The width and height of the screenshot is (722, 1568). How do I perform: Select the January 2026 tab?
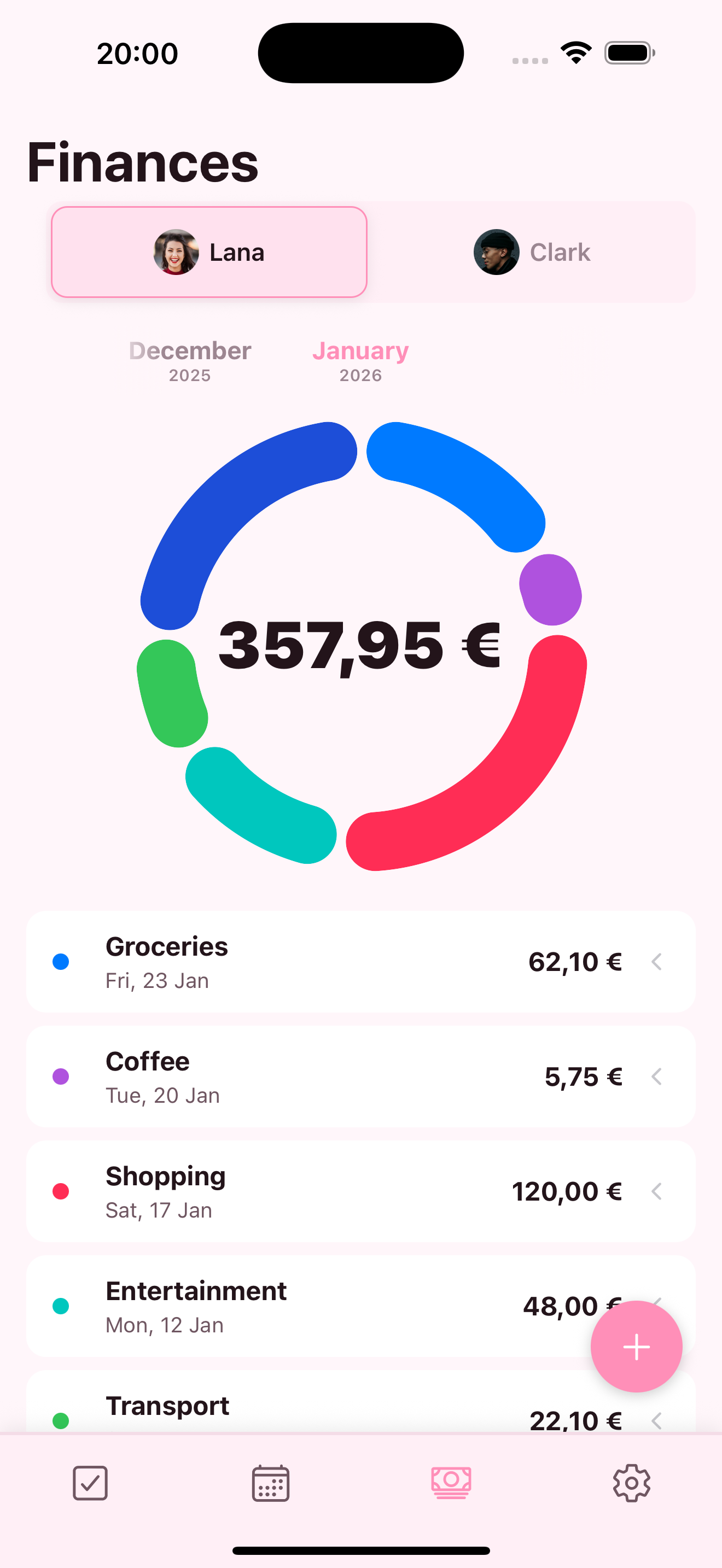click(360, 359)
